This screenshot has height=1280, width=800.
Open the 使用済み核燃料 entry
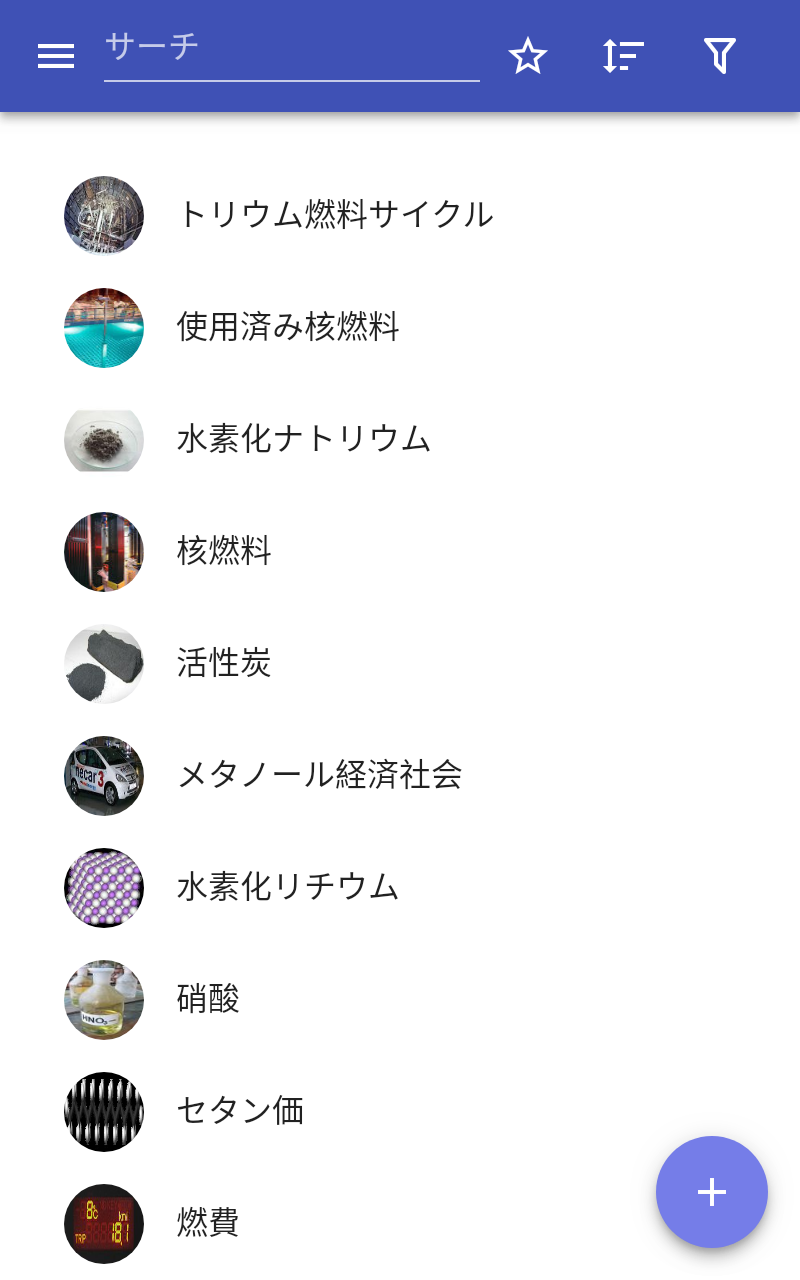tap(288, 327)
